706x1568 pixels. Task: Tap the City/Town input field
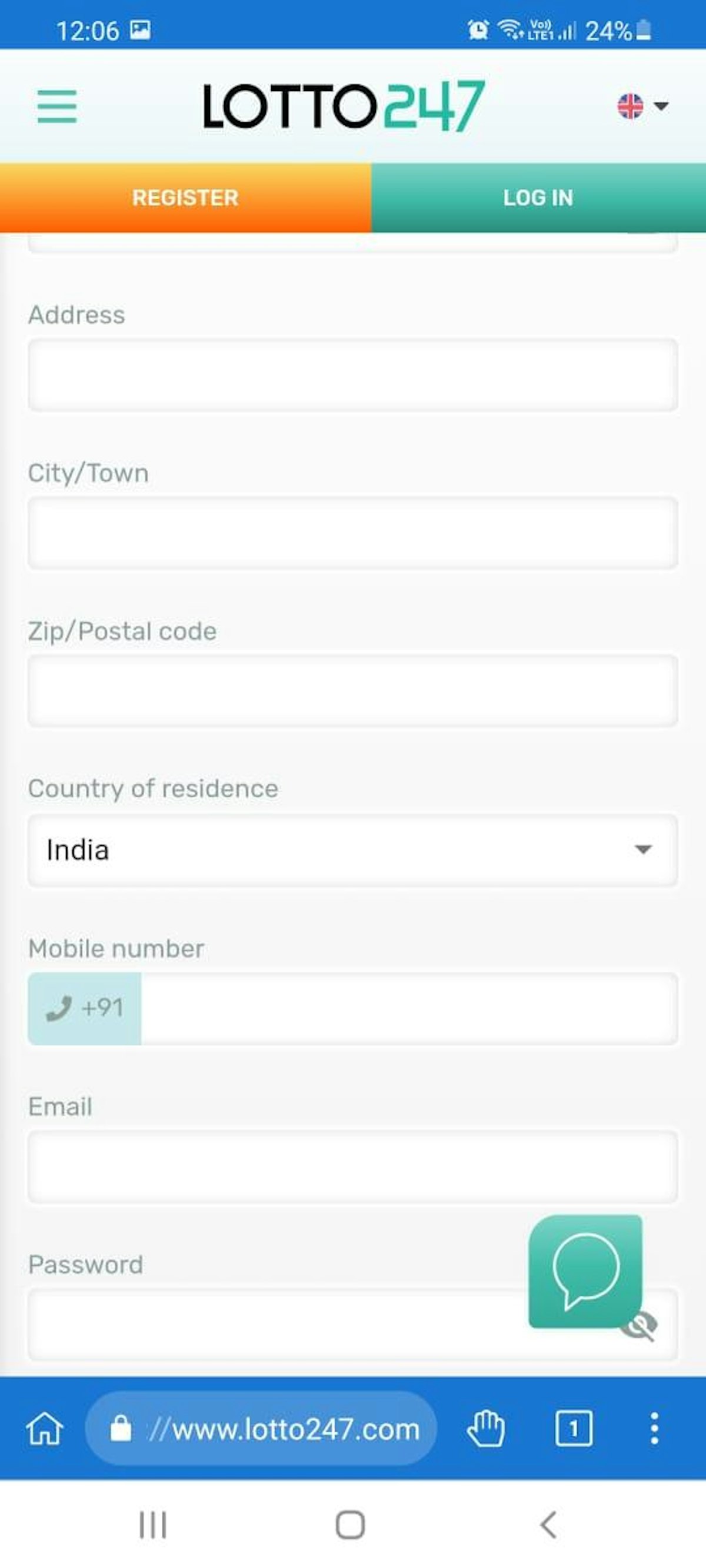[x=352, y=533]
